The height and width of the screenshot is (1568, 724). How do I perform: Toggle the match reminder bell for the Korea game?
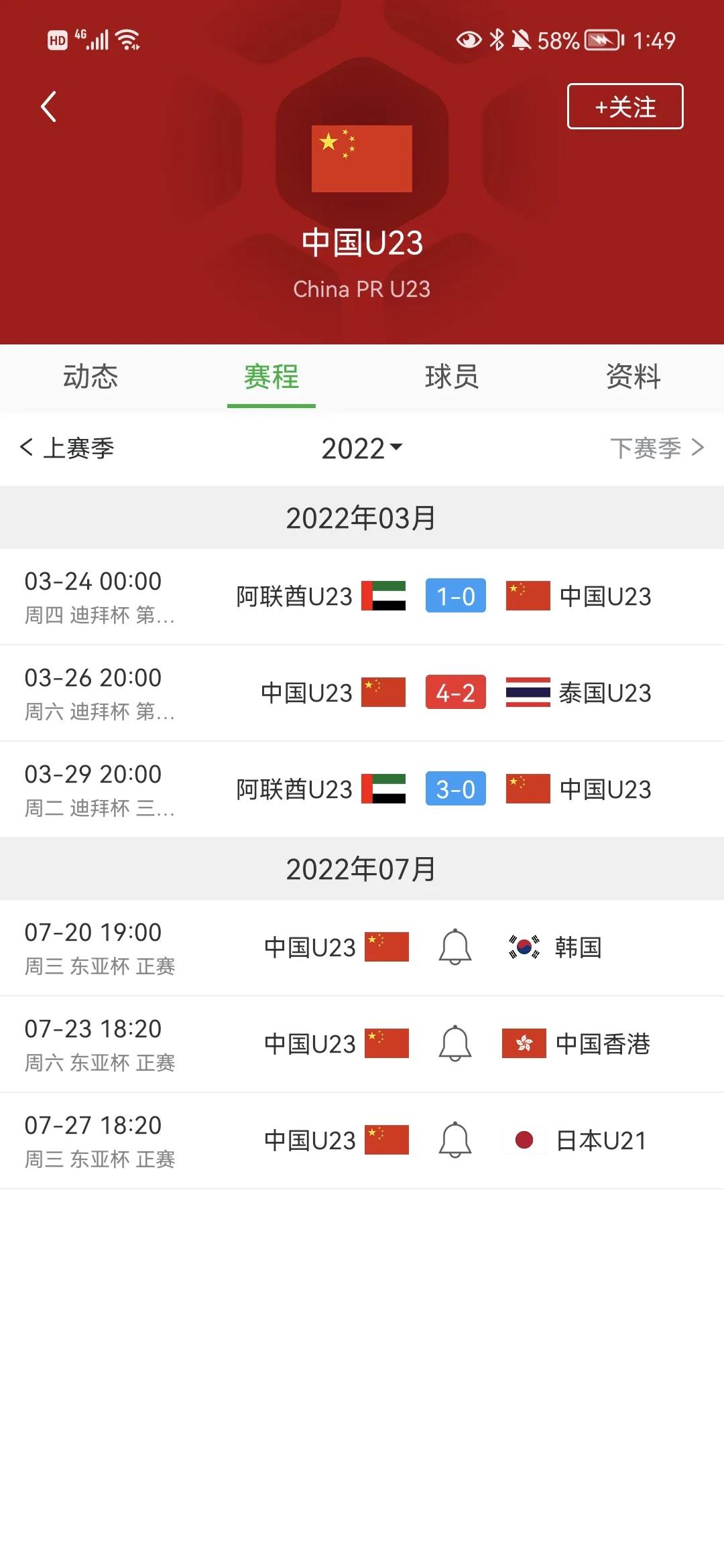[456, 948]
